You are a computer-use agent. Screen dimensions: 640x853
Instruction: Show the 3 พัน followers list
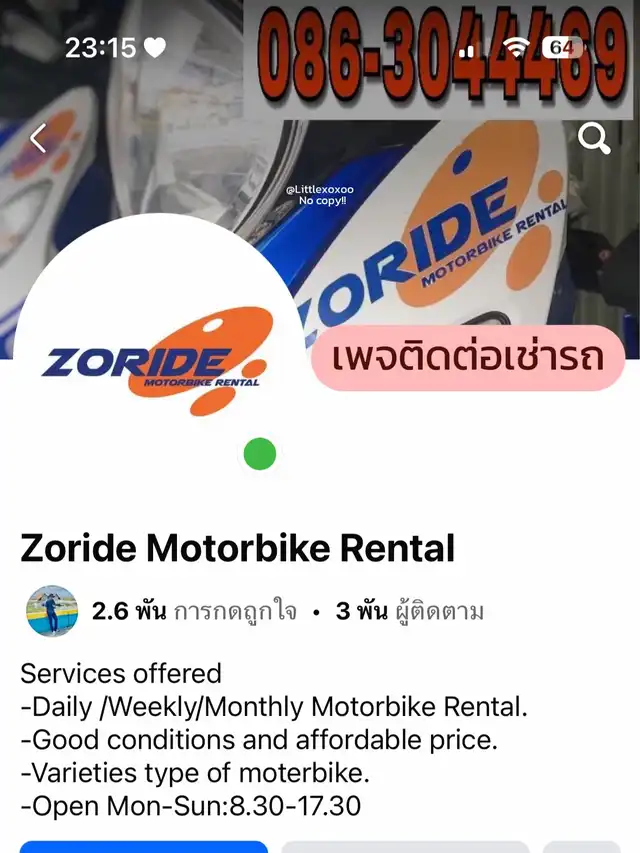pos(410,611)
